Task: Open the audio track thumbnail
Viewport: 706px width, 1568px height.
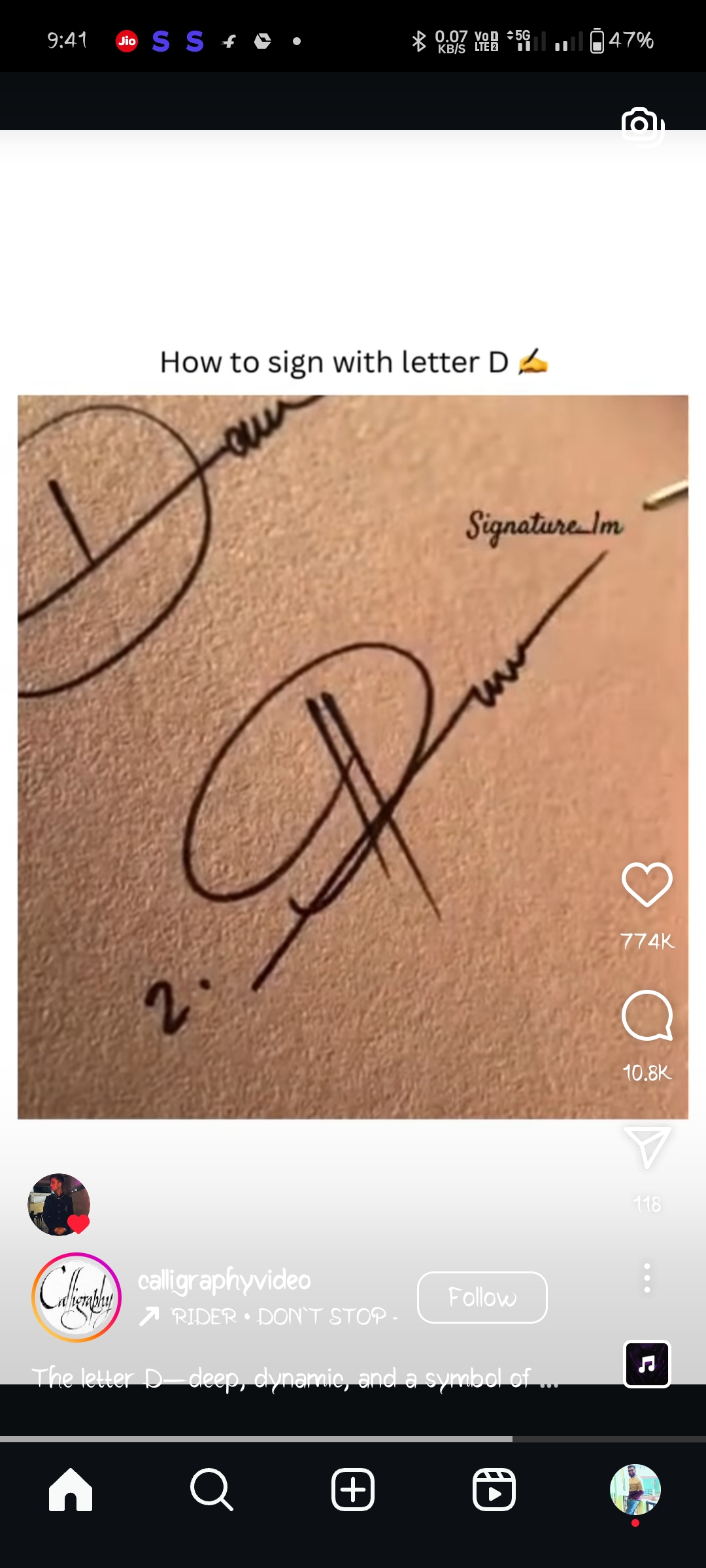Action: 647,1364
